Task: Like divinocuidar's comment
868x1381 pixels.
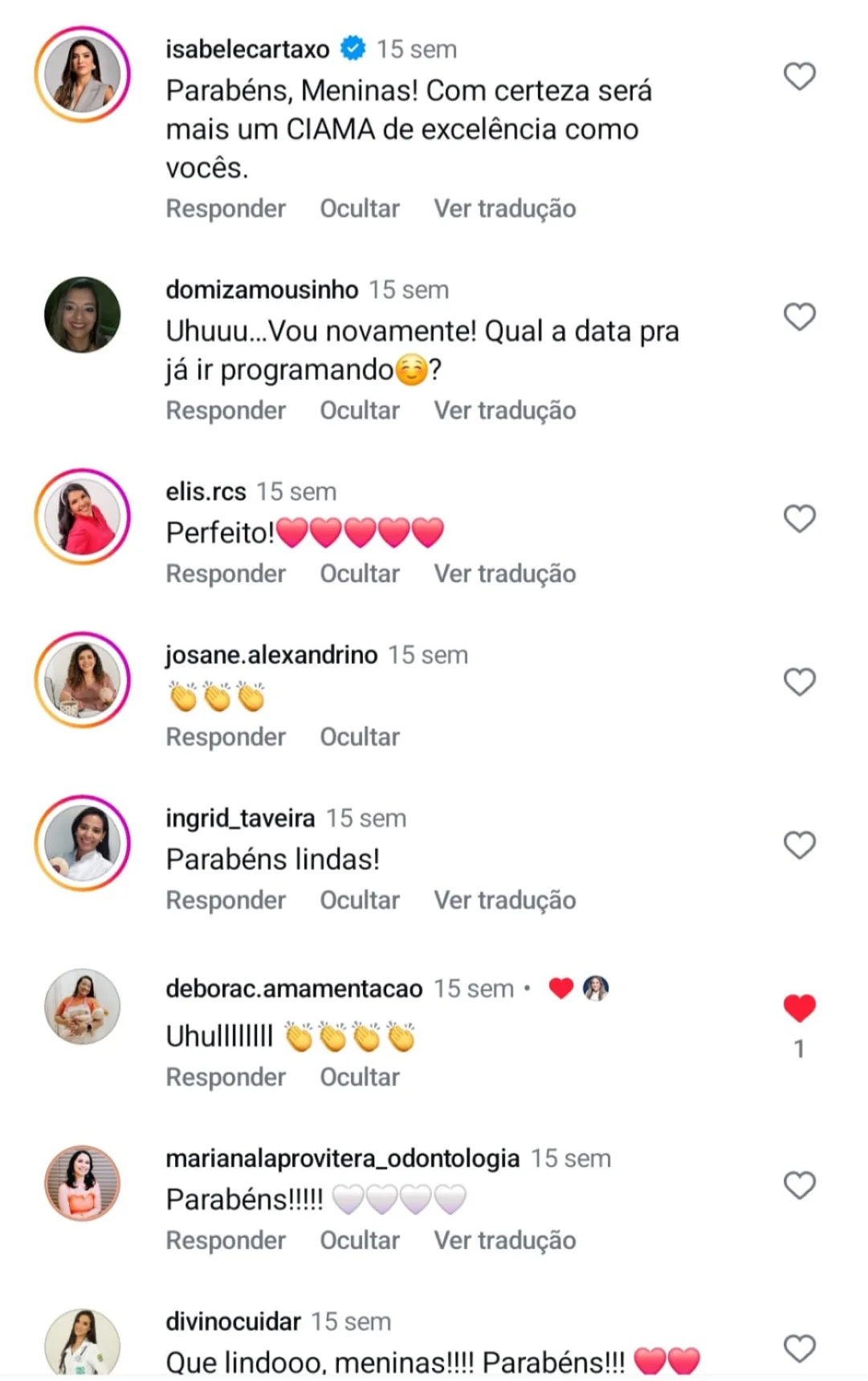Action: pyautogui.click(x=799, y=1349)
